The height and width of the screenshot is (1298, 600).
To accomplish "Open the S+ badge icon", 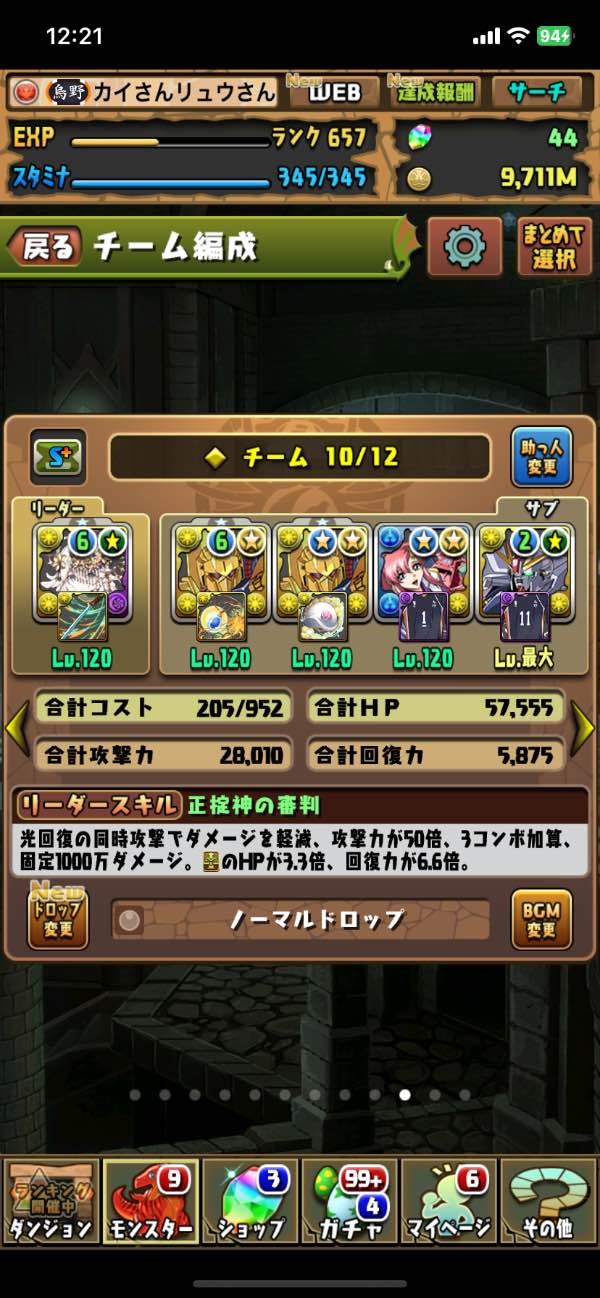I will click(57, 457).
